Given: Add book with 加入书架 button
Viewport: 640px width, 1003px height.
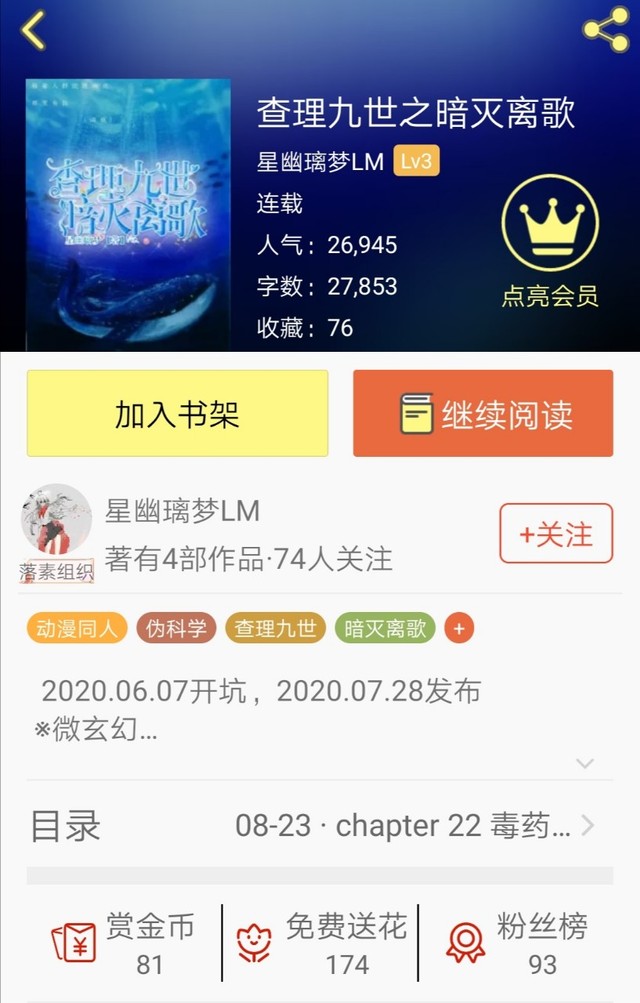Looking at the screenshot, I should [x=177, y=414].
